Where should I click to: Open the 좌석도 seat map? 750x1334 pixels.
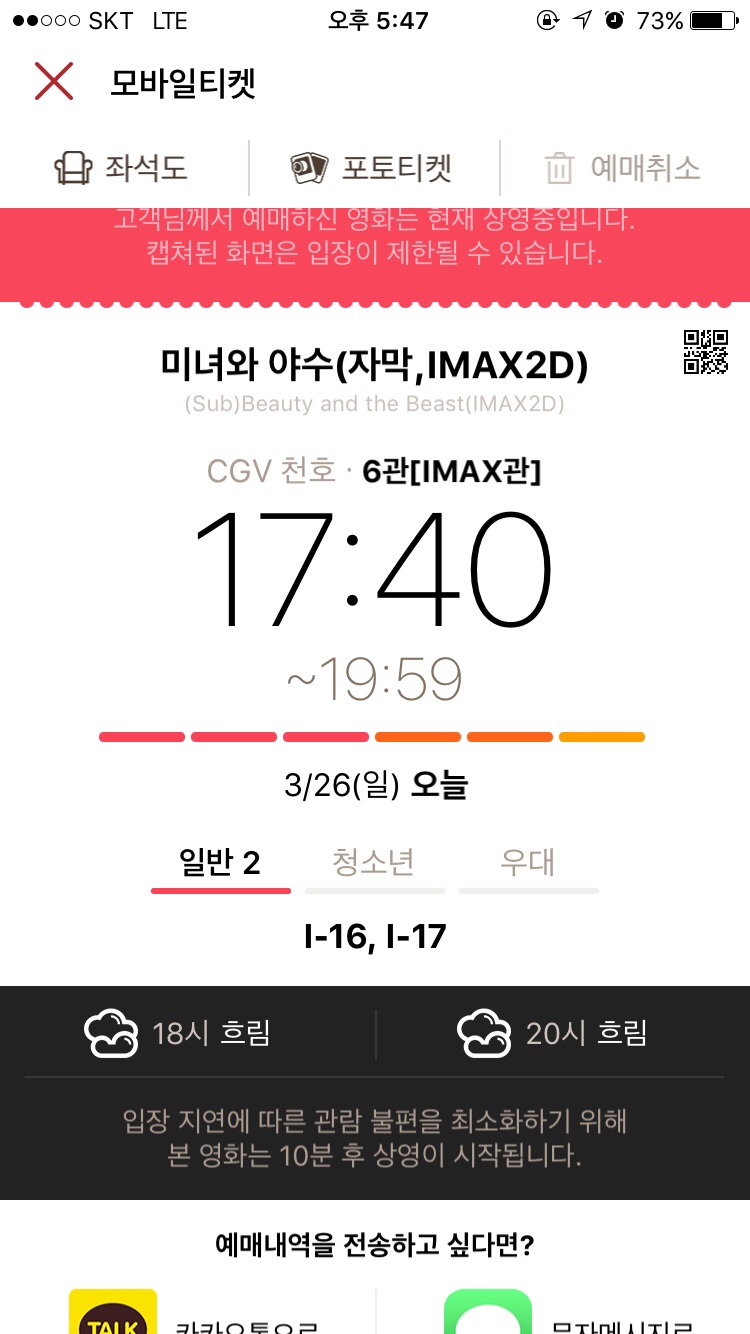[122, 168]
